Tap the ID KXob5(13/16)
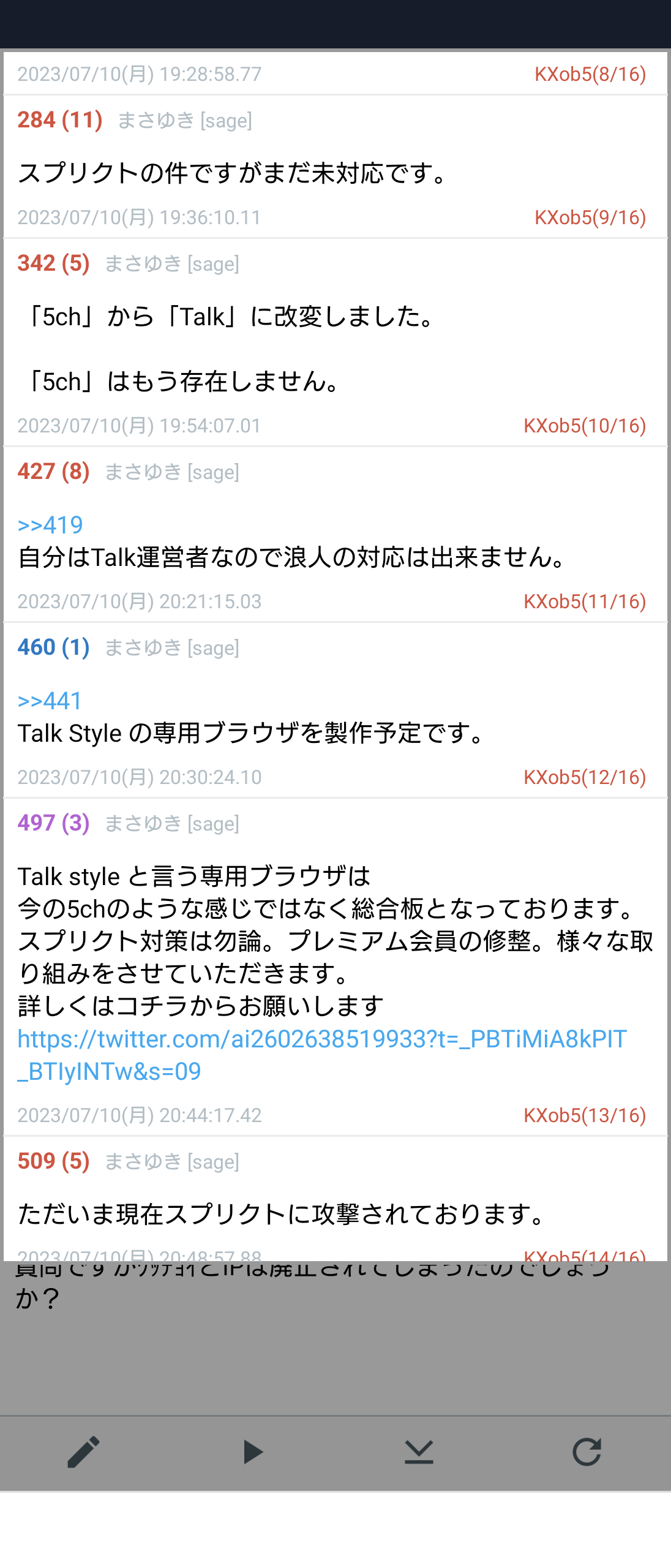Viewport: 671px width, 1568px height. (x=584, y=1115)
